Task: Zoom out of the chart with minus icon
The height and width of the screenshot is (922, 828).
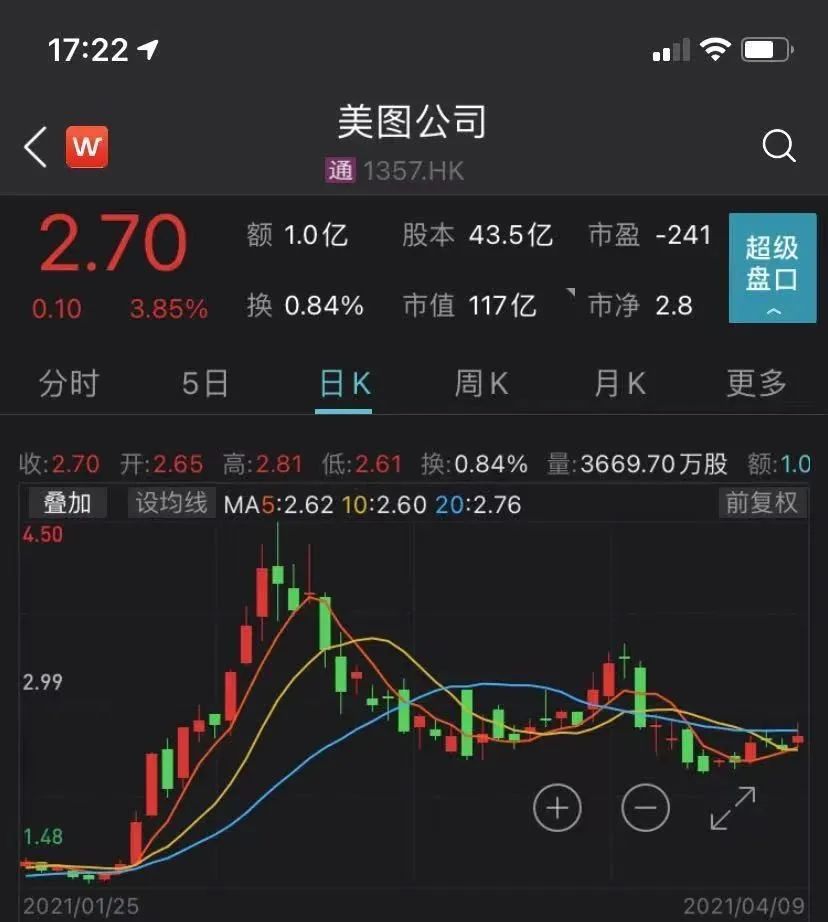Action: click(x=646, y=807)
